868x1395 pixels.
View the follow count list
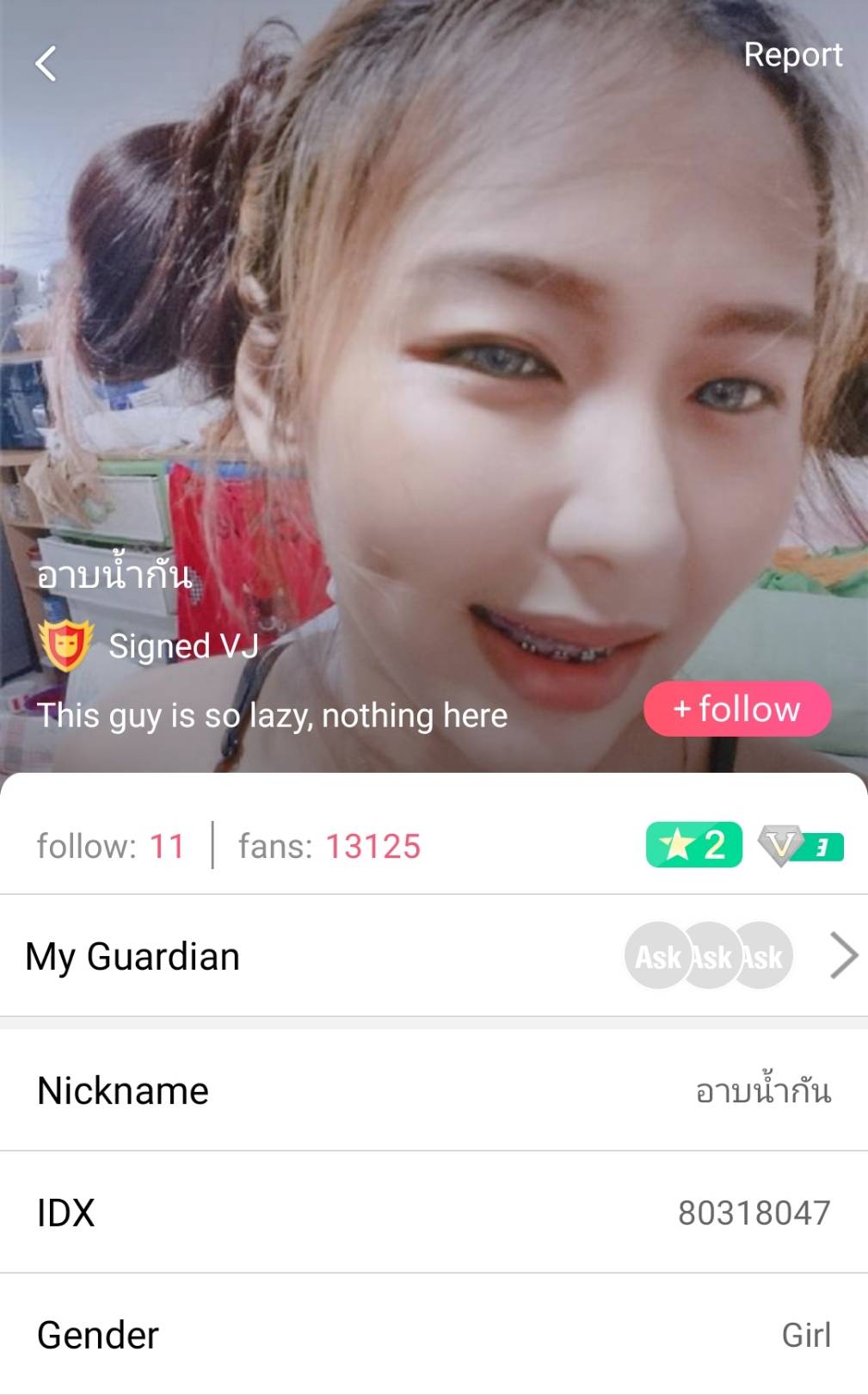pyautogui.click(x=111, y=846)
